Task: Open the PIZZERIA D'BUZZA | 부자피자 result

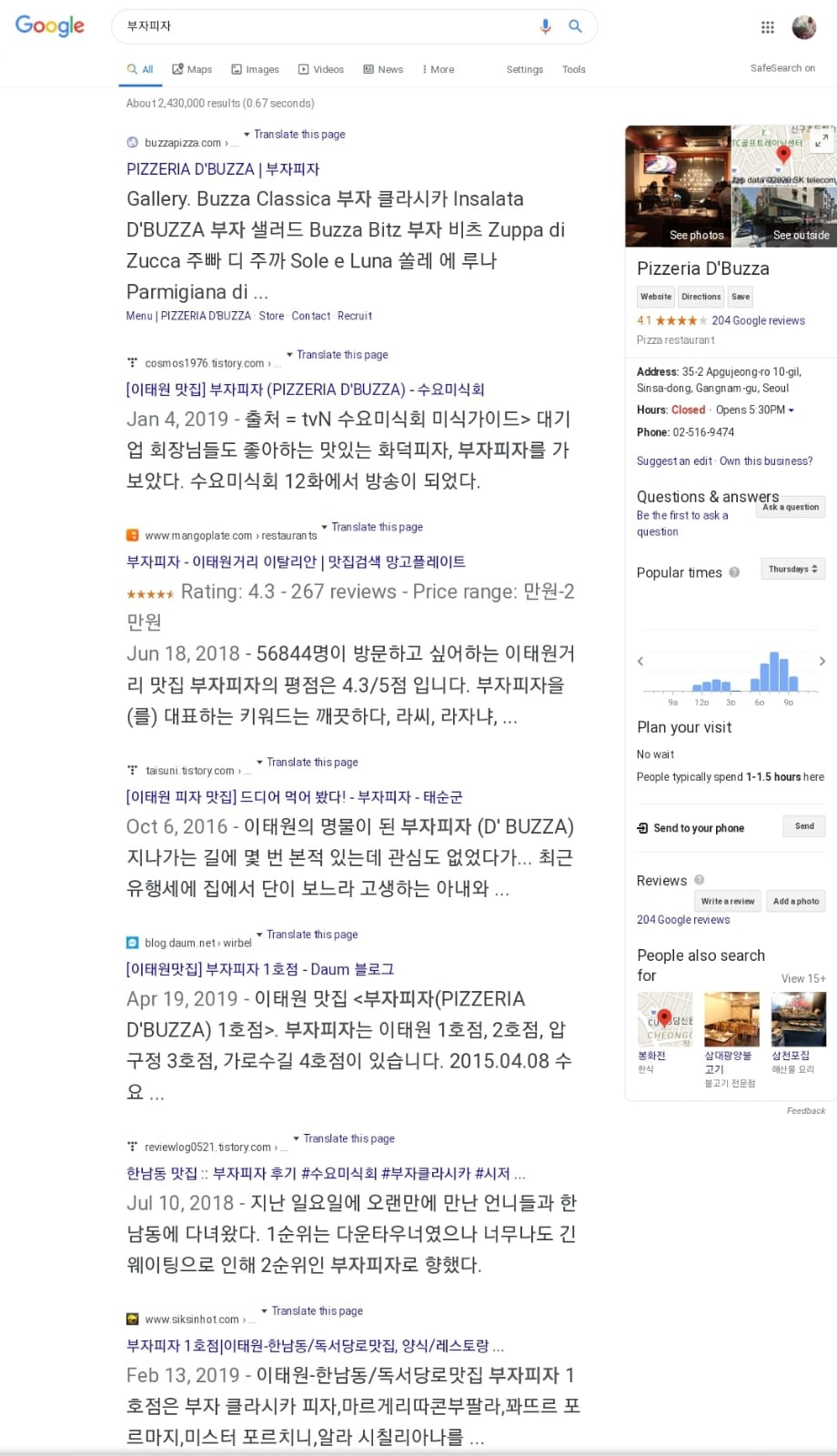Action: [x=223, y=169]
